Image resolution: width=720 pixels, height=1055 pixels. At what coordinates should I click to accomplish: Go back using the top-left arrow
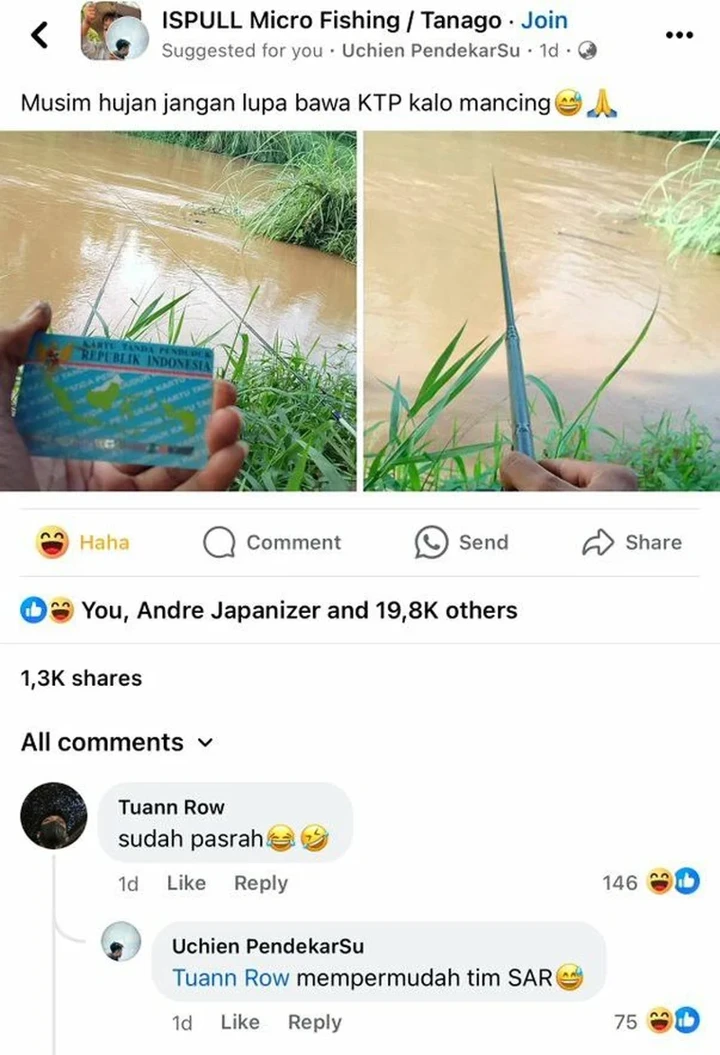tap(39, 35)
